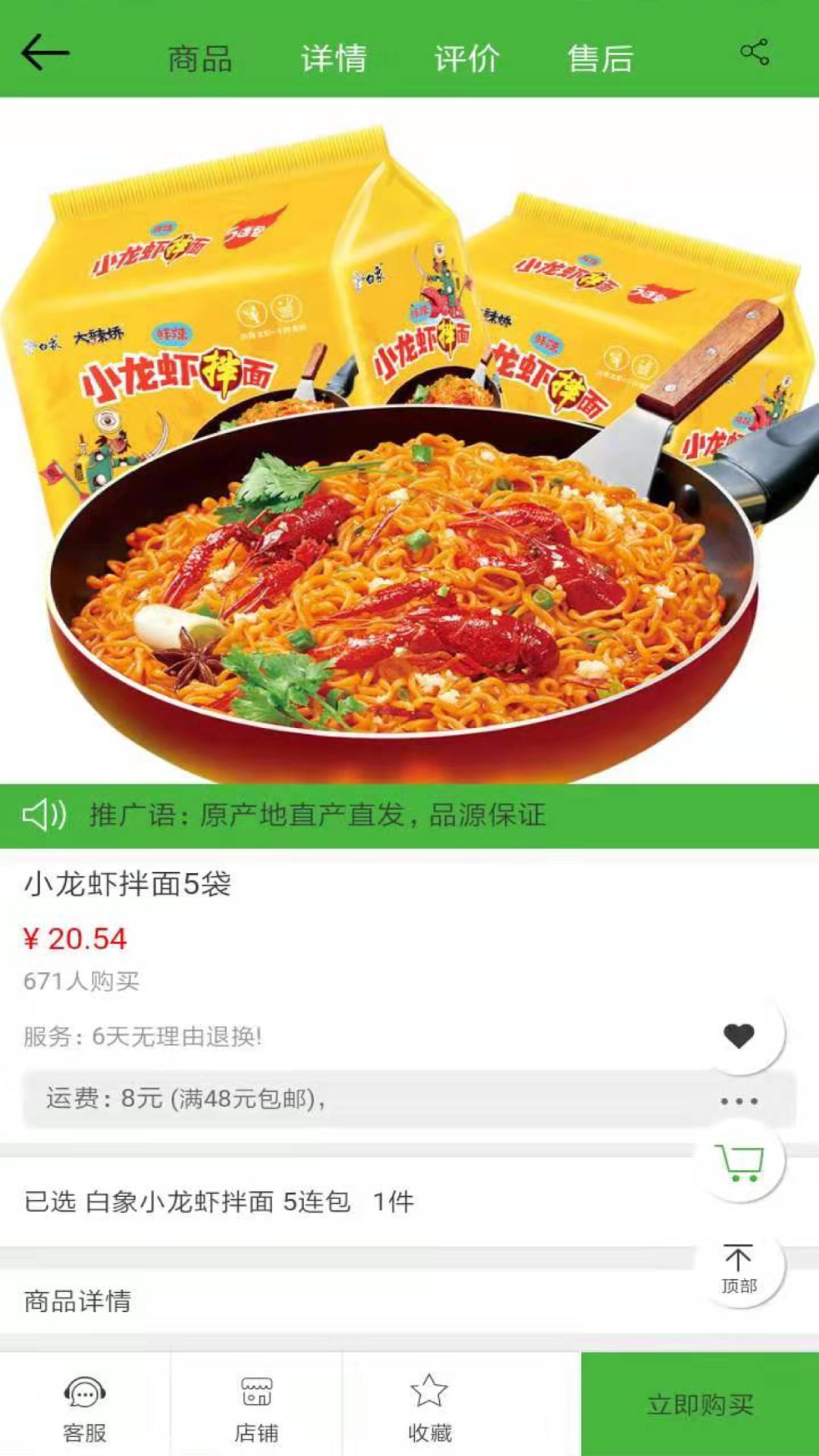This screenshot has height=1456, width=819.
Task: Share this product
Action: click(755, 52)
